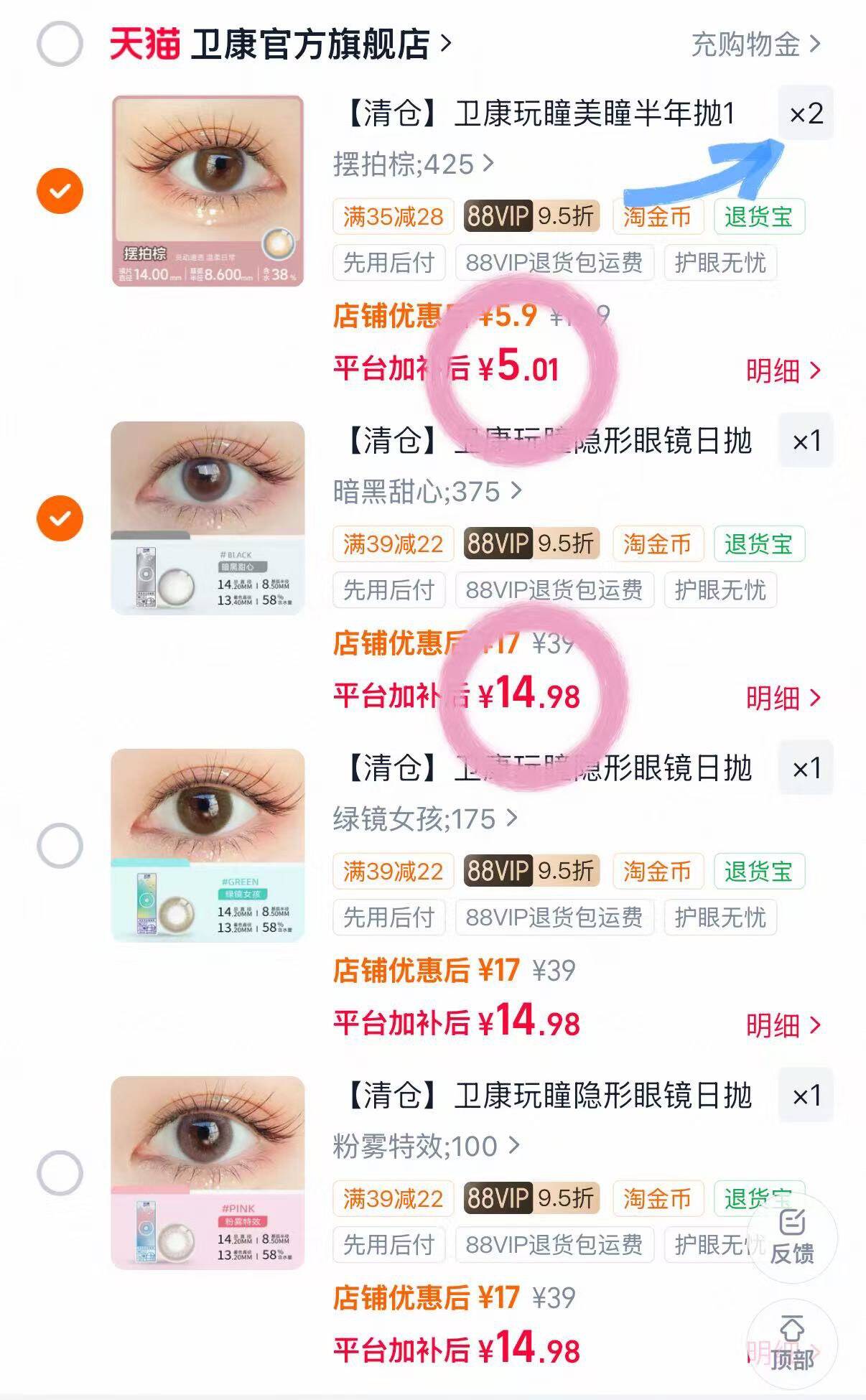Select all items from 卫康官方旗舰店
866x1400 pixels.
60,44
